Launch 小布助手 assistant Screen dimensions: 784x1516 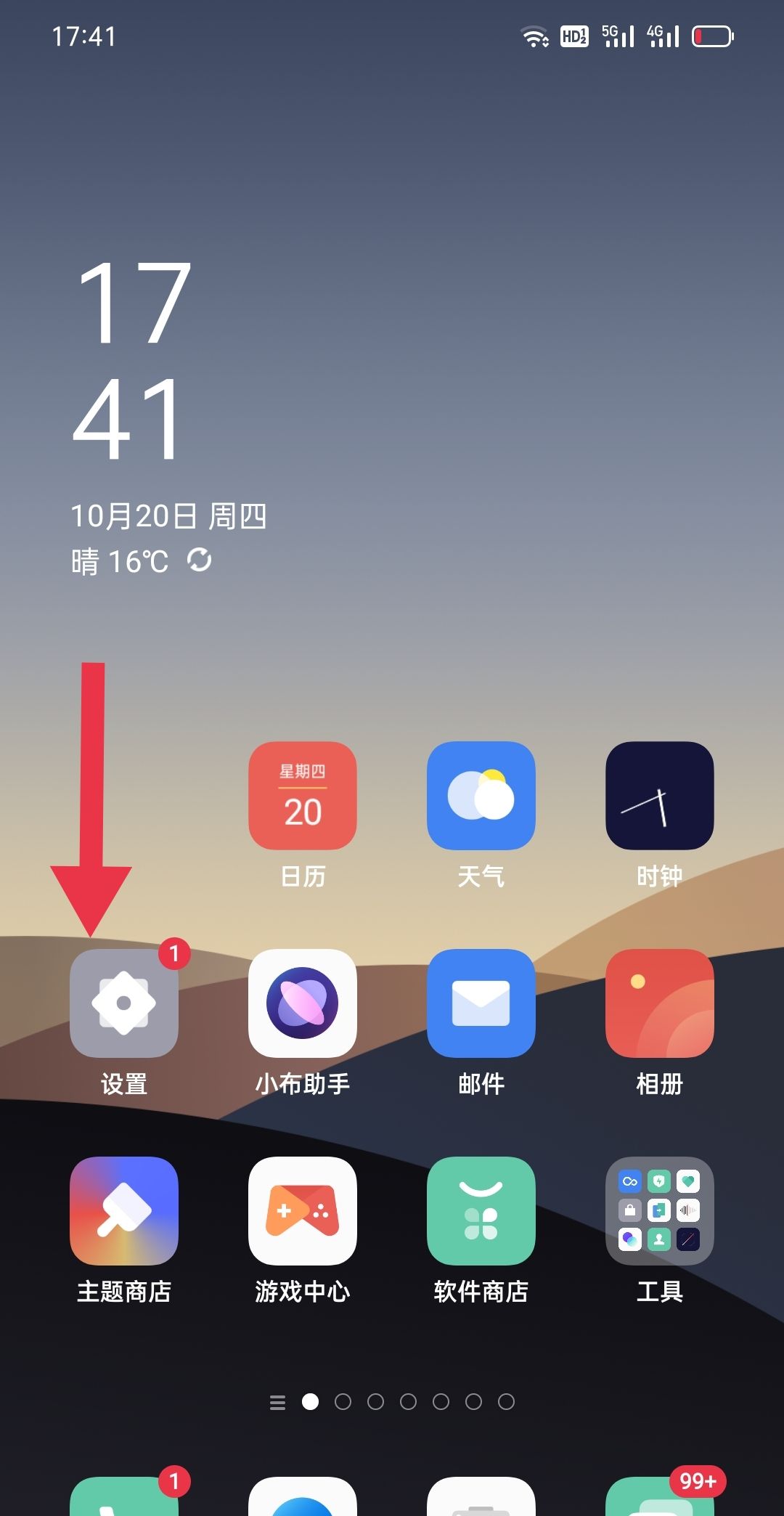303,1003
